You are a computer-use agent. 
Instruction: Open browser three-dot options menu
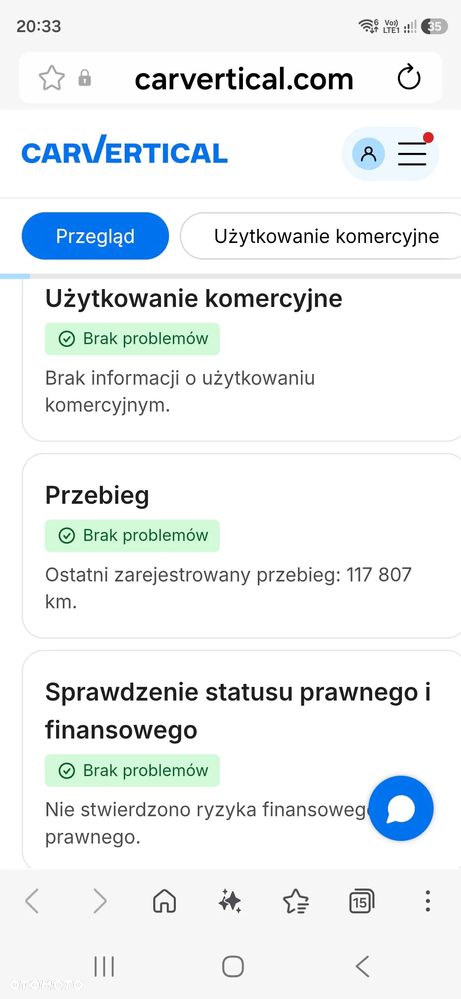tap(428, 901)
